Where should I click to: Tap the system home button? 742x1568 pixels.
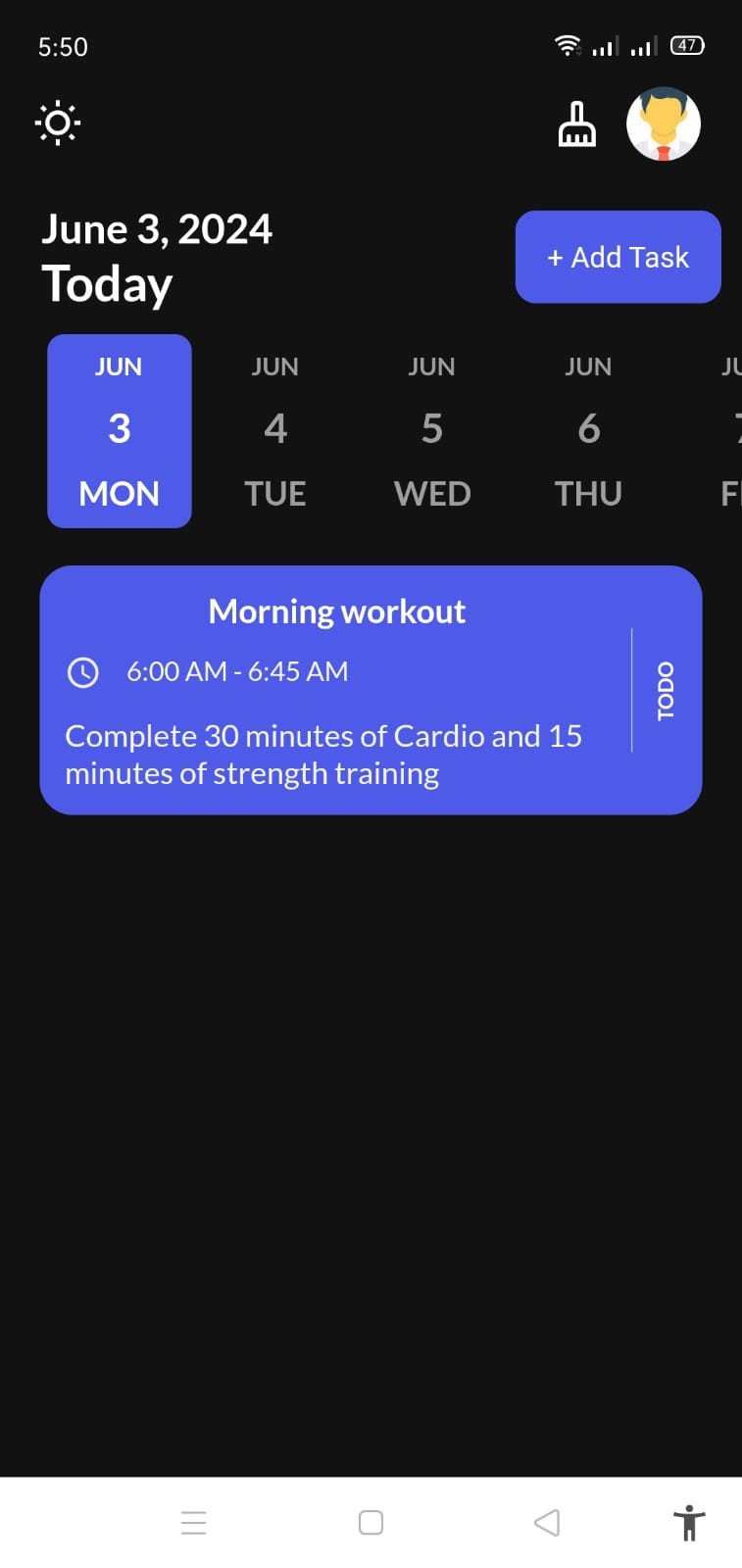(371, 1522)
